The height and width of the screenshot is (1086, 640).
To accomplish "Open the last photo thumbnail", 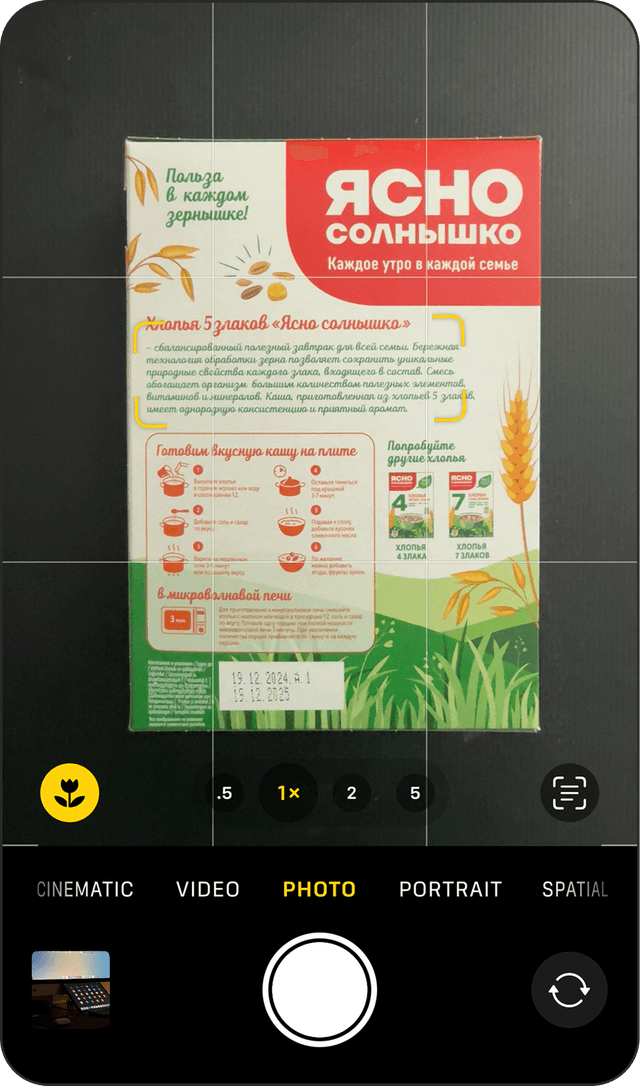I will tap(71, 989).
